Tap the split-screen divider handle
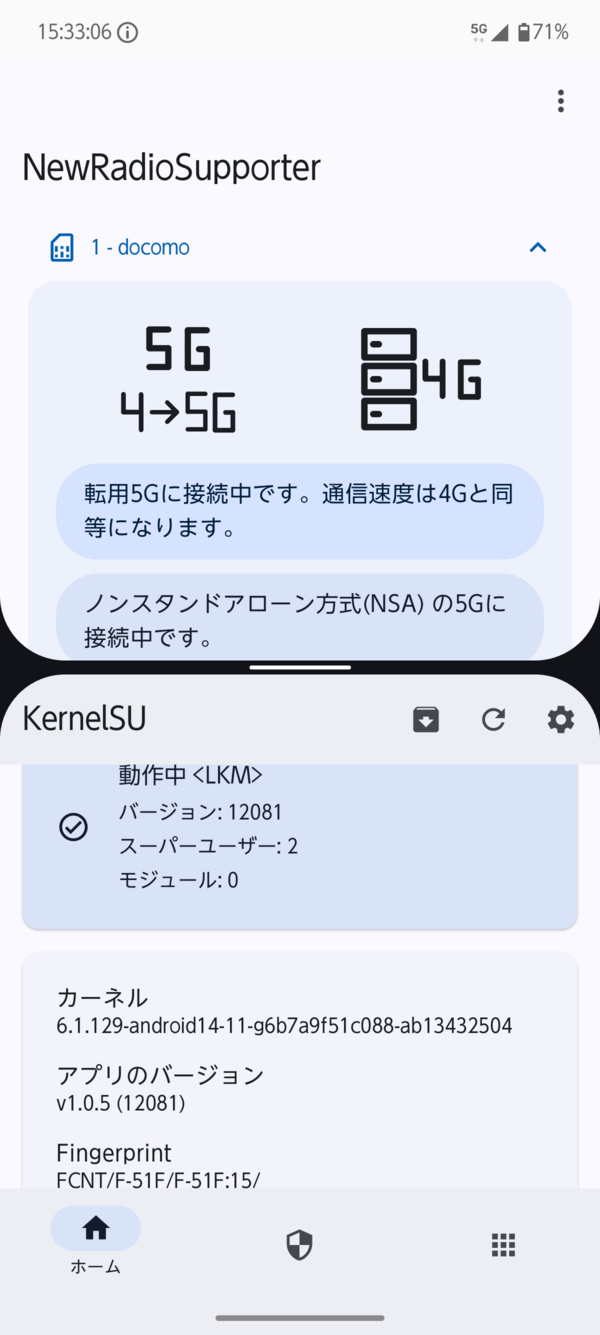Screen dimensions: 600x1335 point(300,667)
